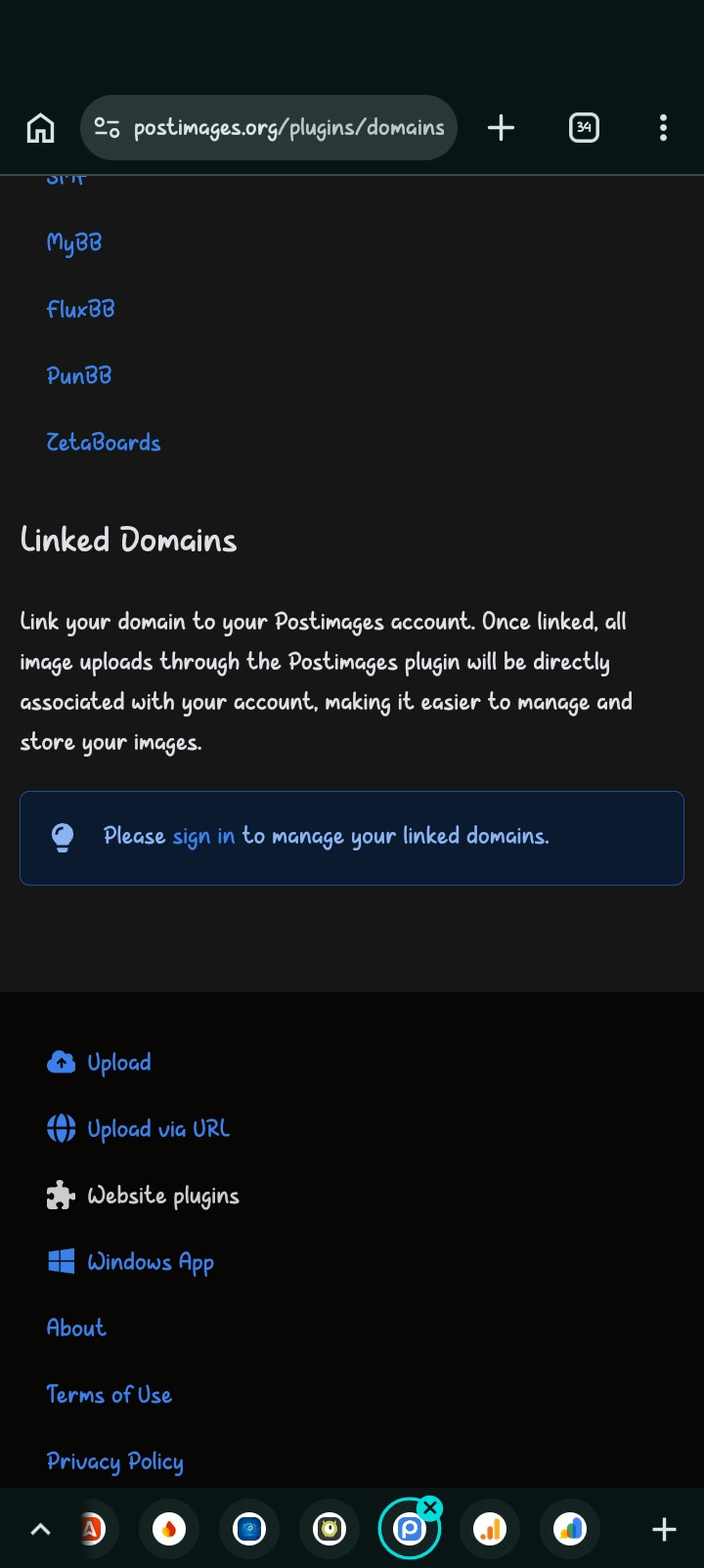View the About page

76,1328
